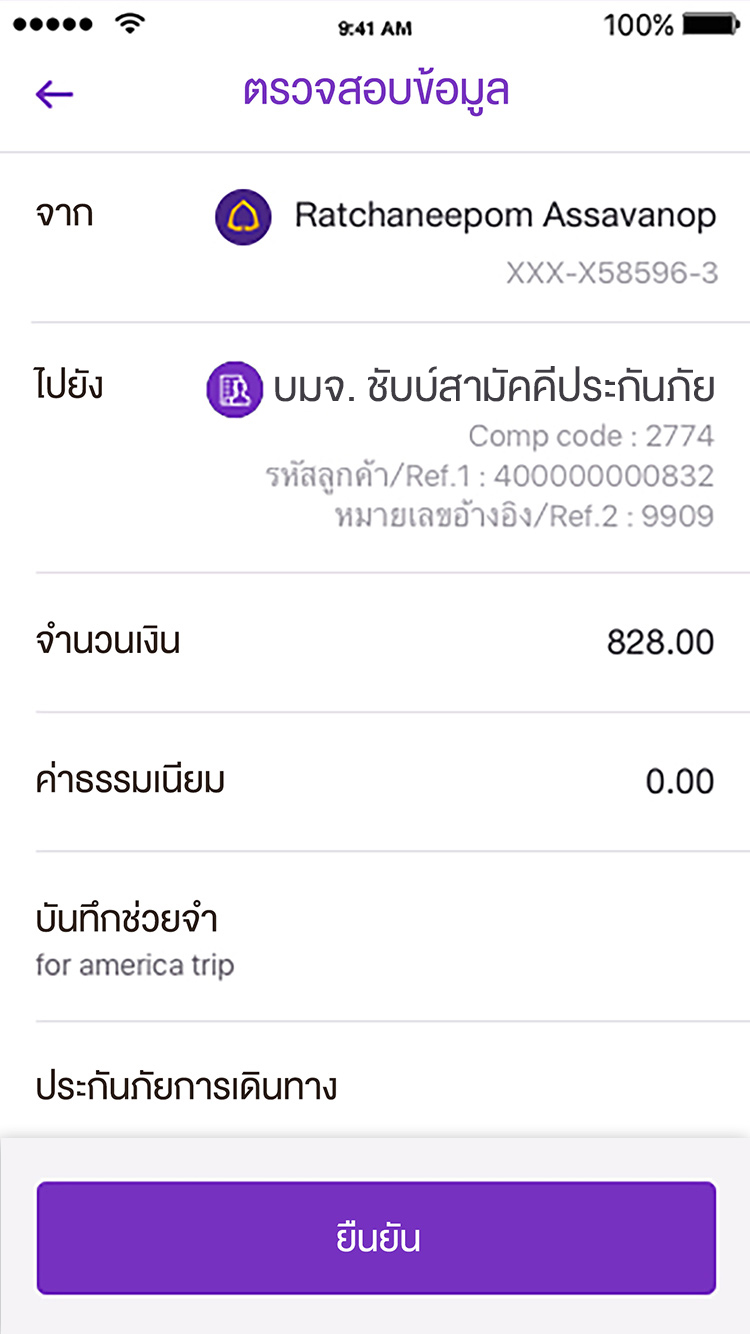Go back using the purple arrow
Screen dimensions: 750x1334
(54, 94)
